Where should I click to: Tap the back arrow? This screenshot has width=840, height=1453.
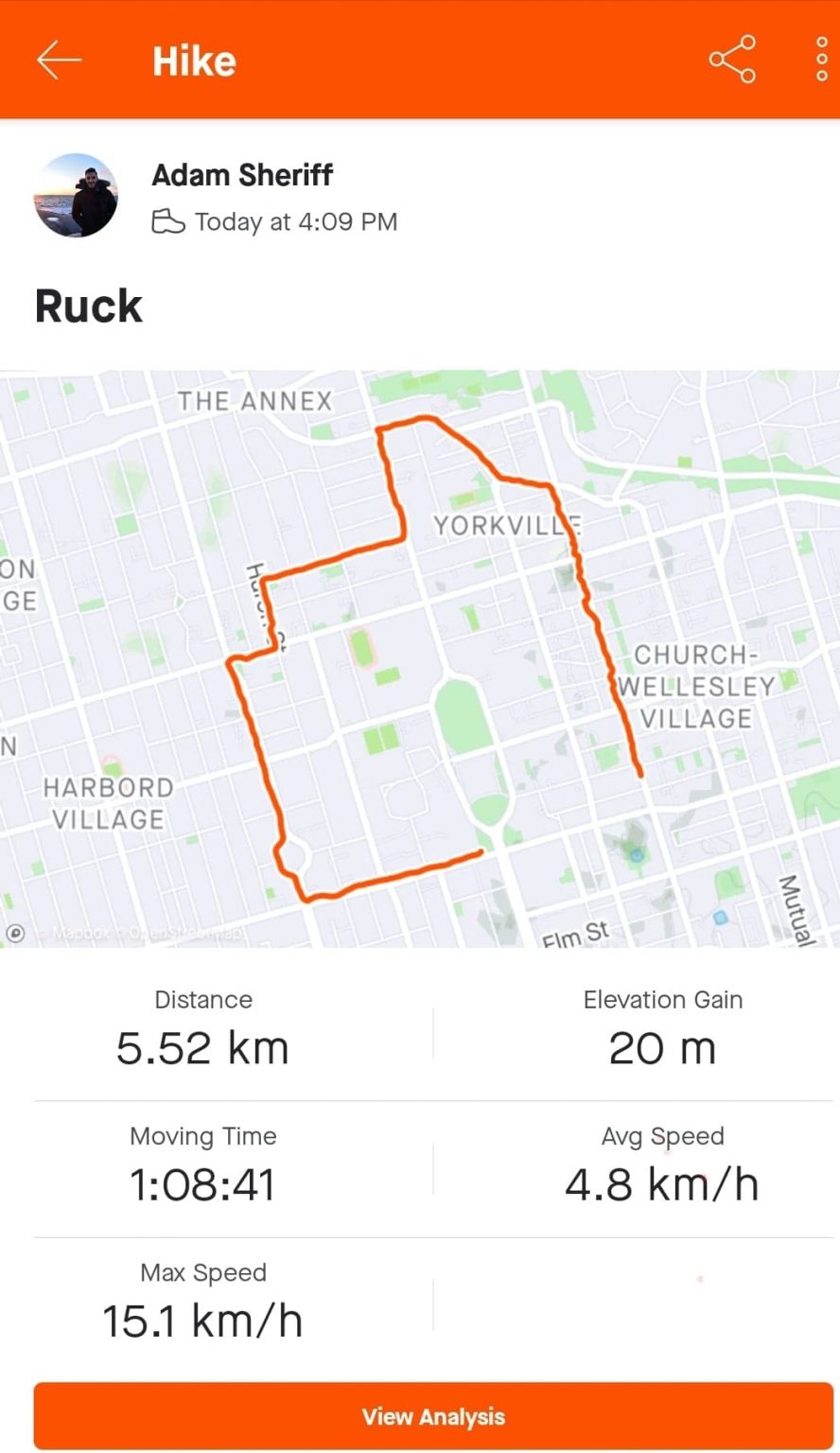point(59,59)
